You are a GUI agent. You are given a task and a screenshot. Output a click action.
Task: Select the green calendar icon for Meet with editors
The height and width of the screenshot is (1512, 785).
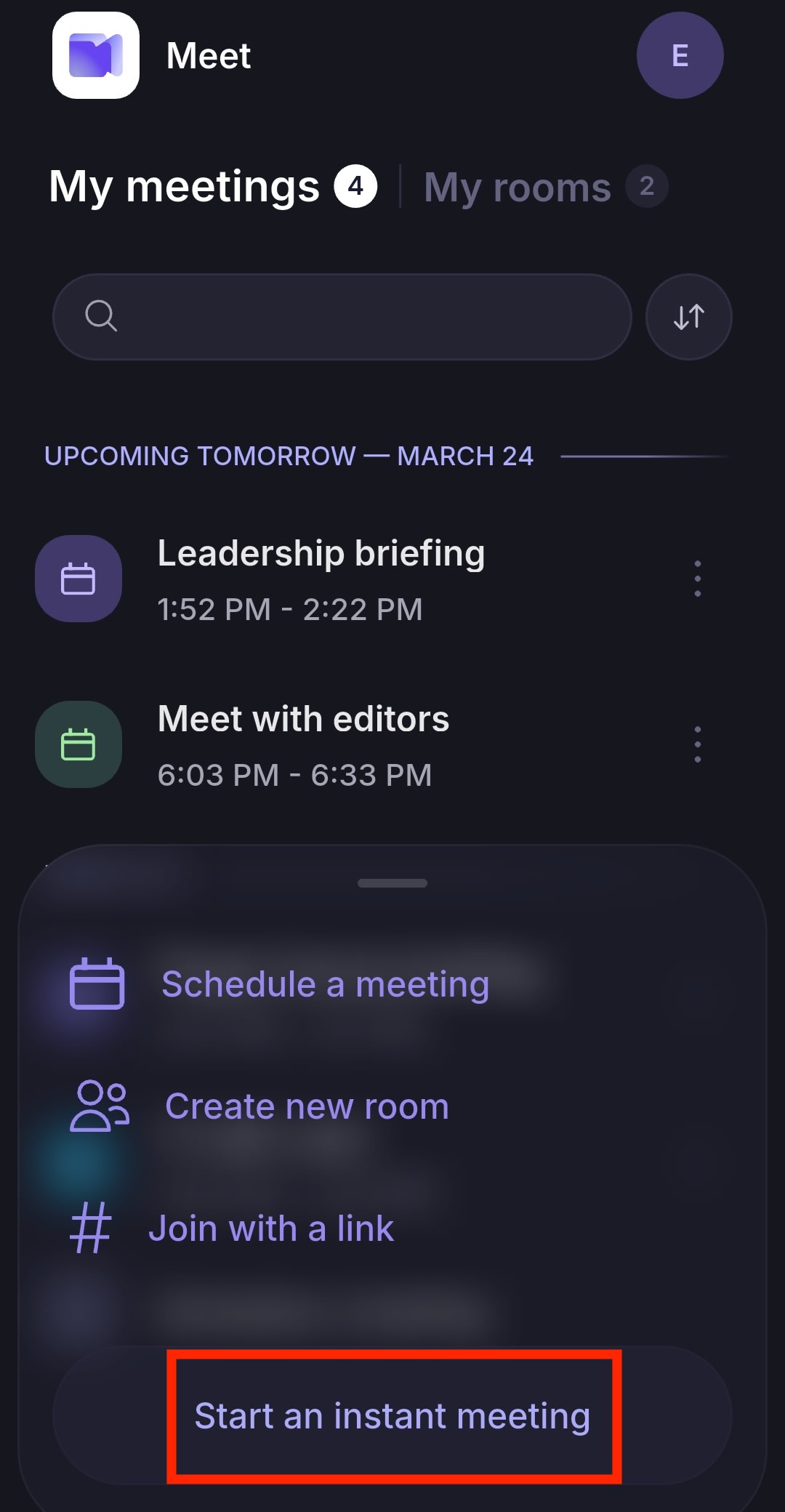pyautogui.click(x=78, y=744)
